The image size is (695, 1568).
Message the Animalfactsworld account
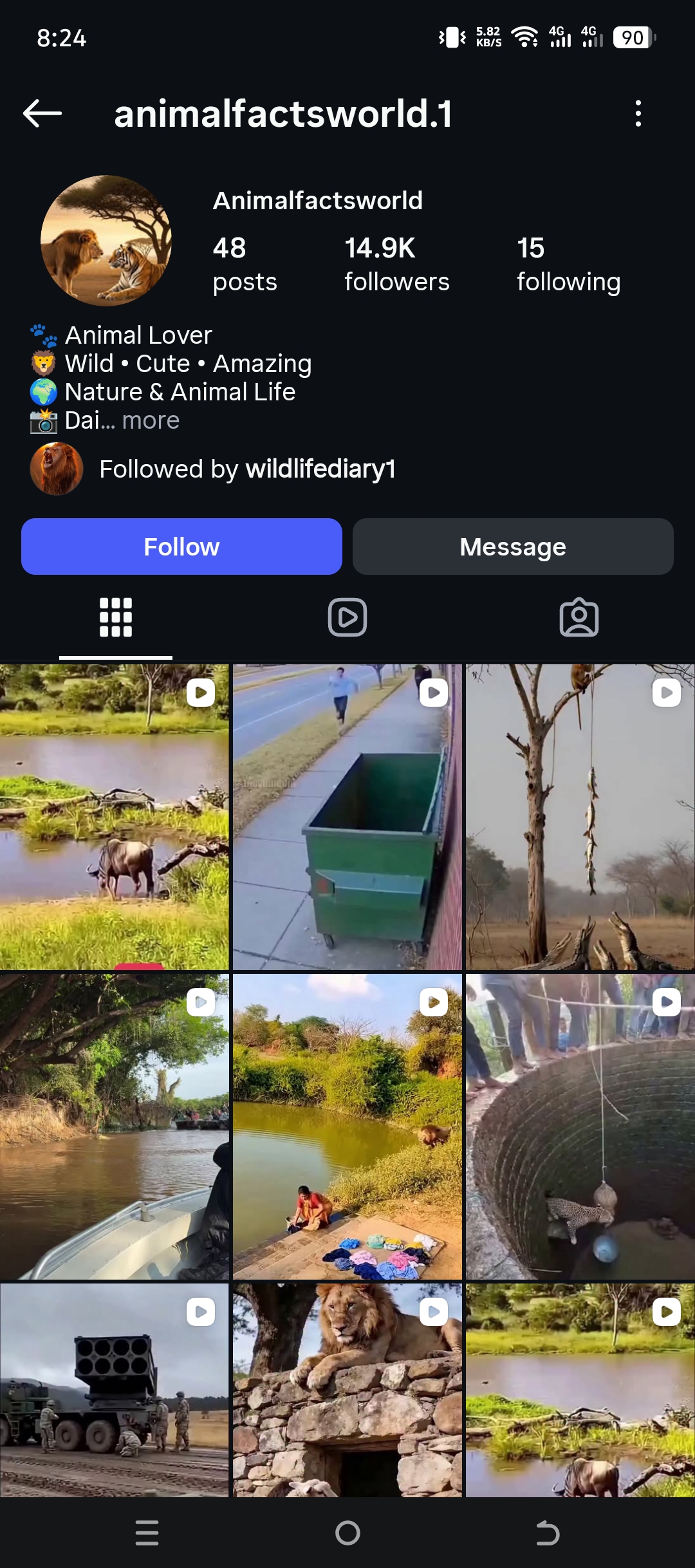tap(512, 546)
